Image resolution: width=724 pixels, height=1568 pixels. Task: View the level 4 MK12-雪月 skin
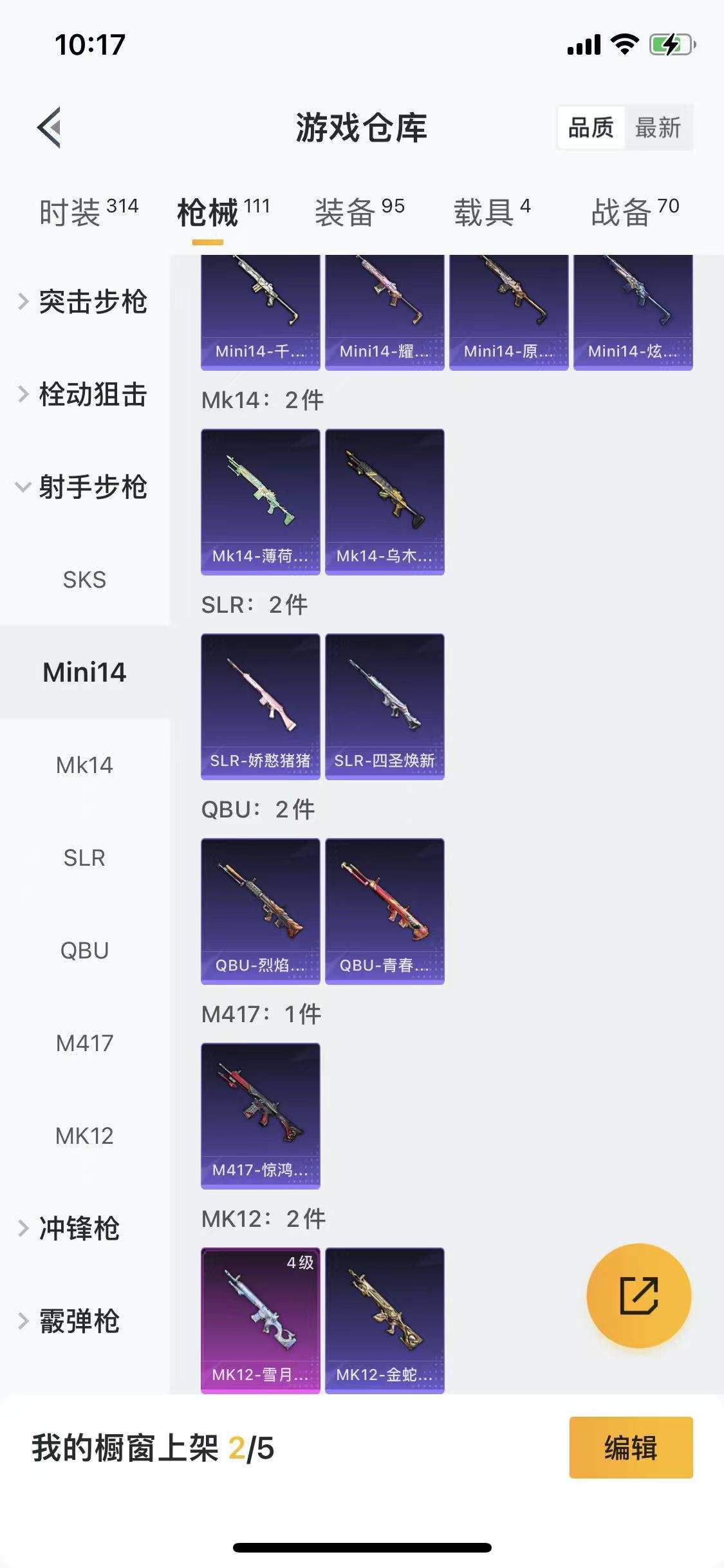point(260,1320)
